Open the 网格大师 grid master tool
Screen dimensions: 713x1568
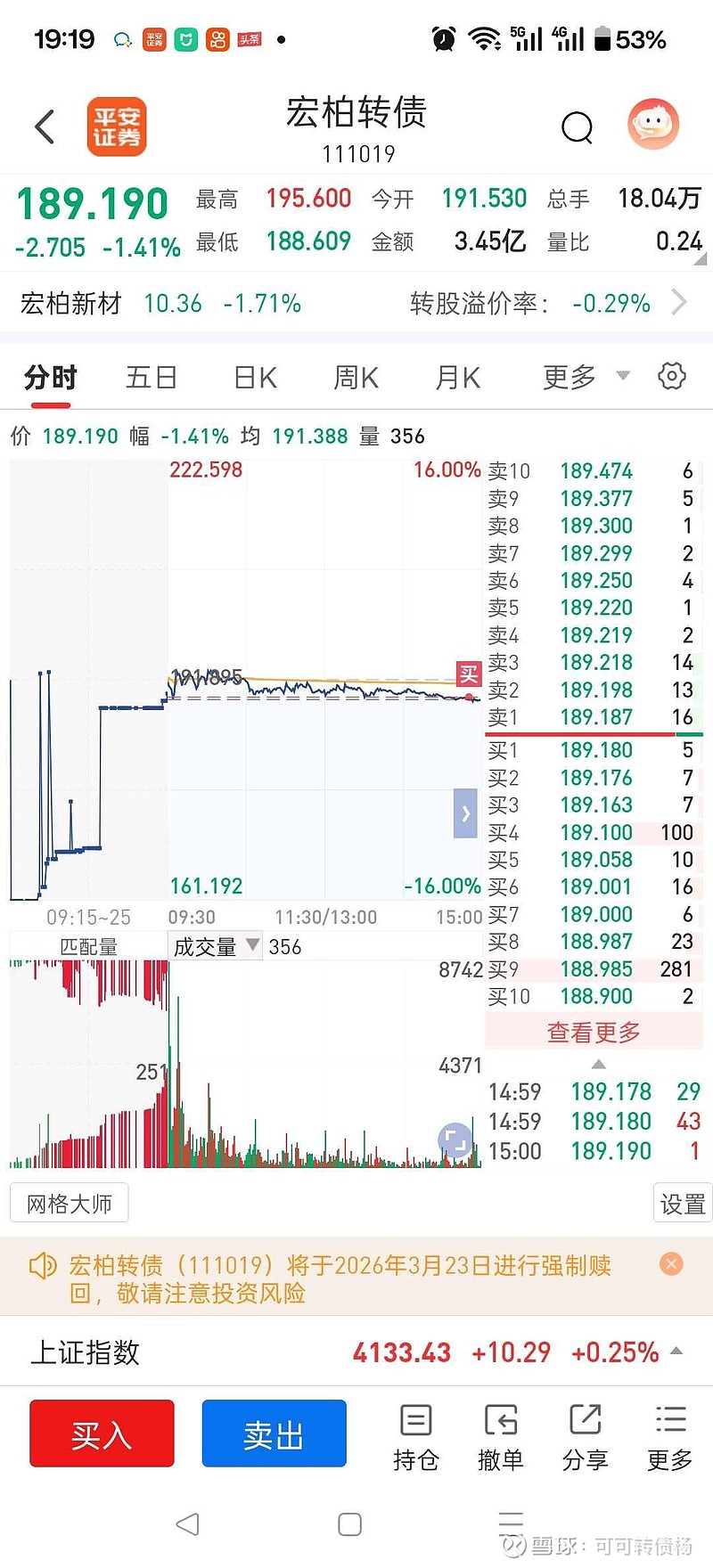click(x=69, y=1202)
